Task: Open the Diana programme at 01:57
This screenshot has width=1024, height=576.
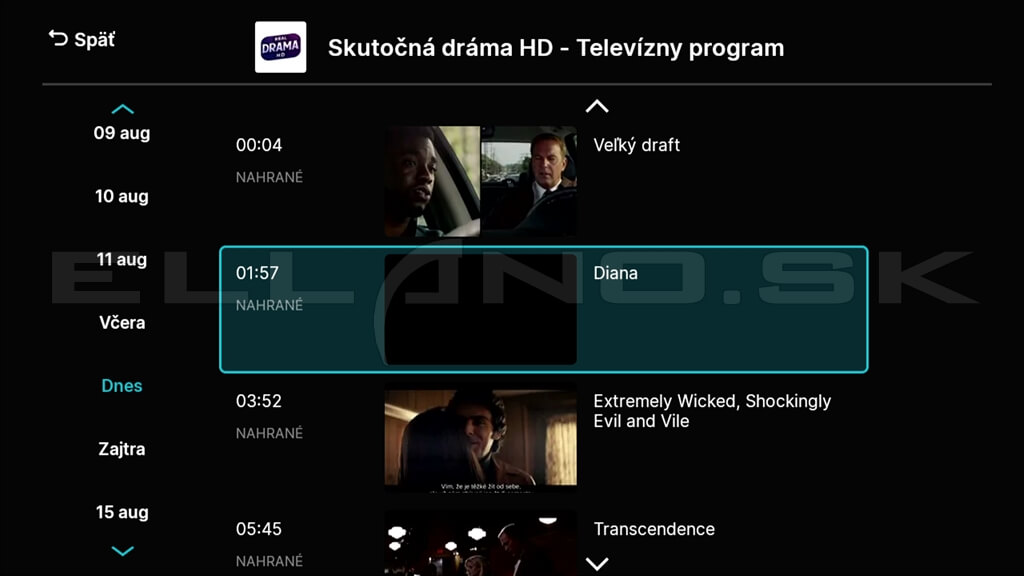Action: pos(543,309)
